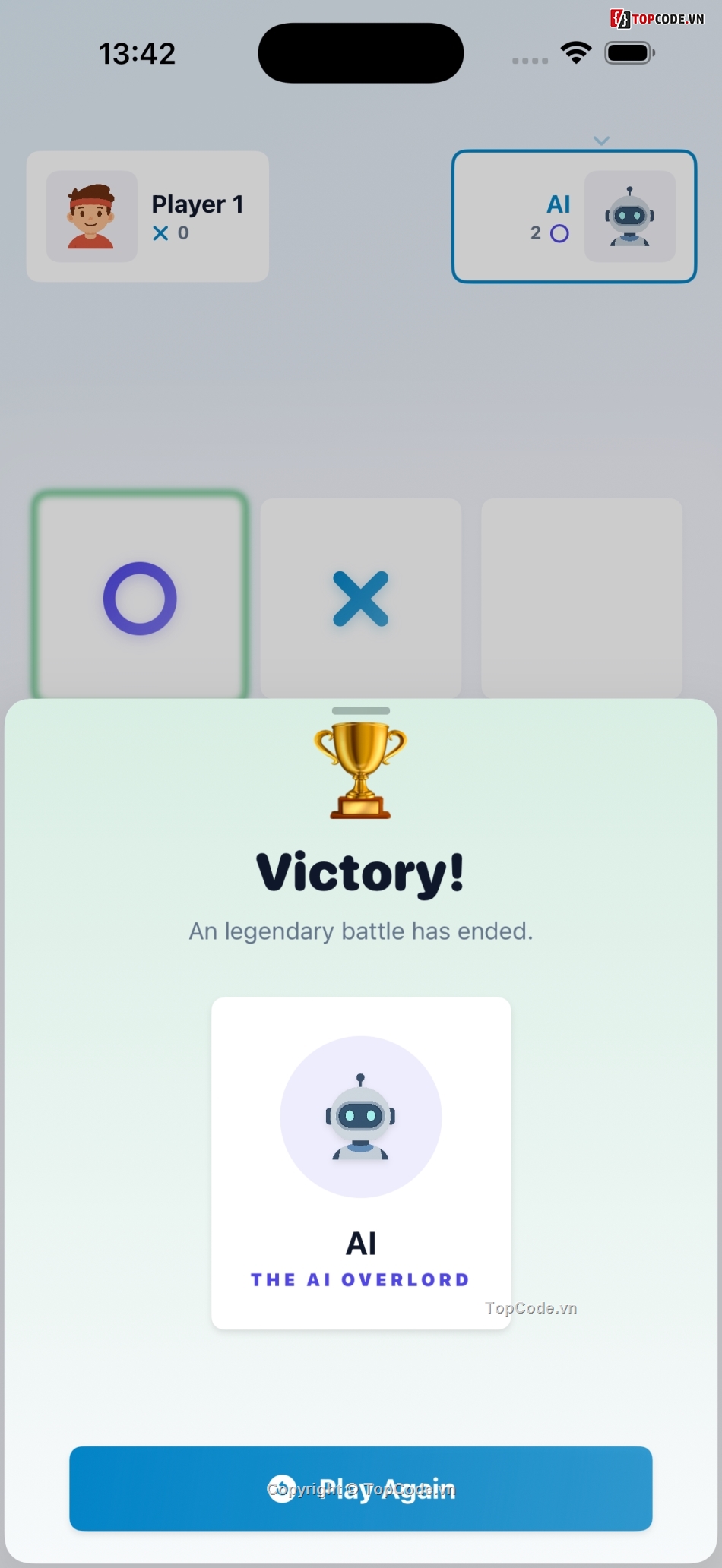Tap the sheet grabber handle above the trophy
Screen dimensions: 722x1568
click(361, 710)
